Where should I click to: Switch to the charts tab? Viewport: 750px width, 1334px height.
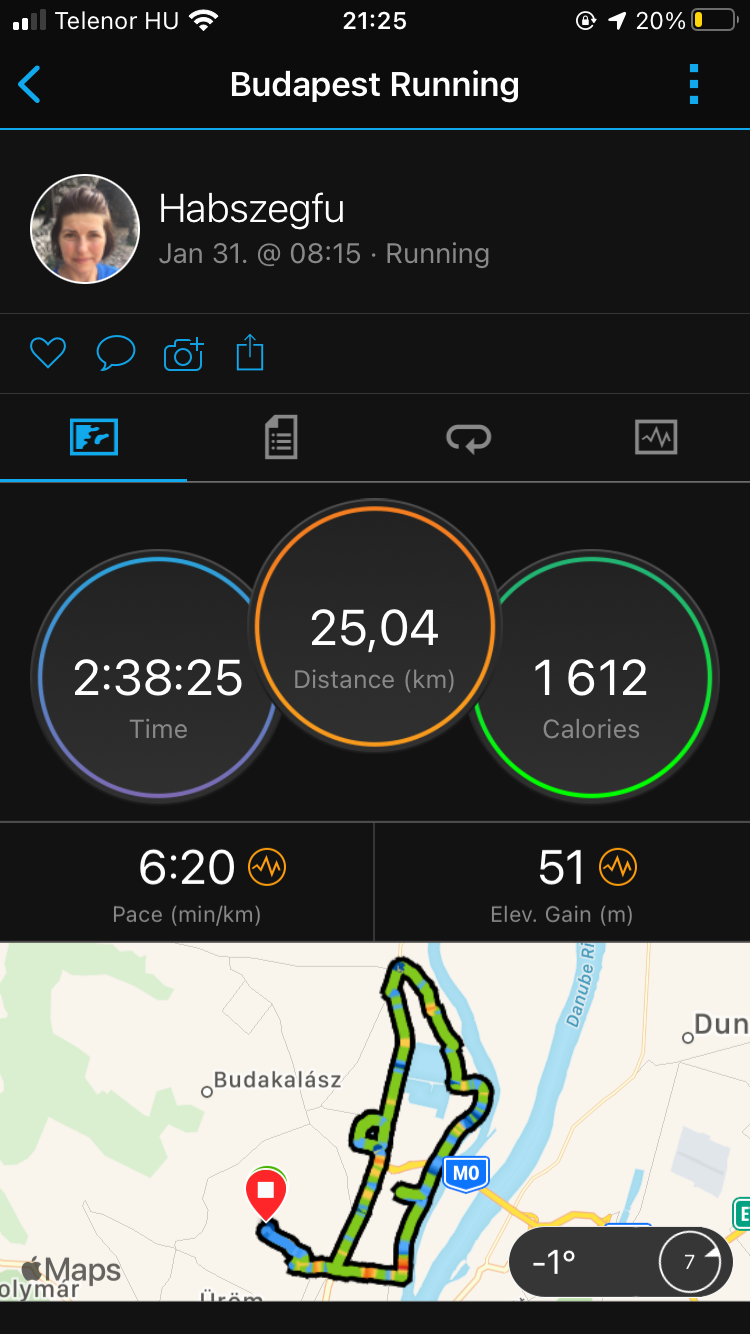[656, 438]
